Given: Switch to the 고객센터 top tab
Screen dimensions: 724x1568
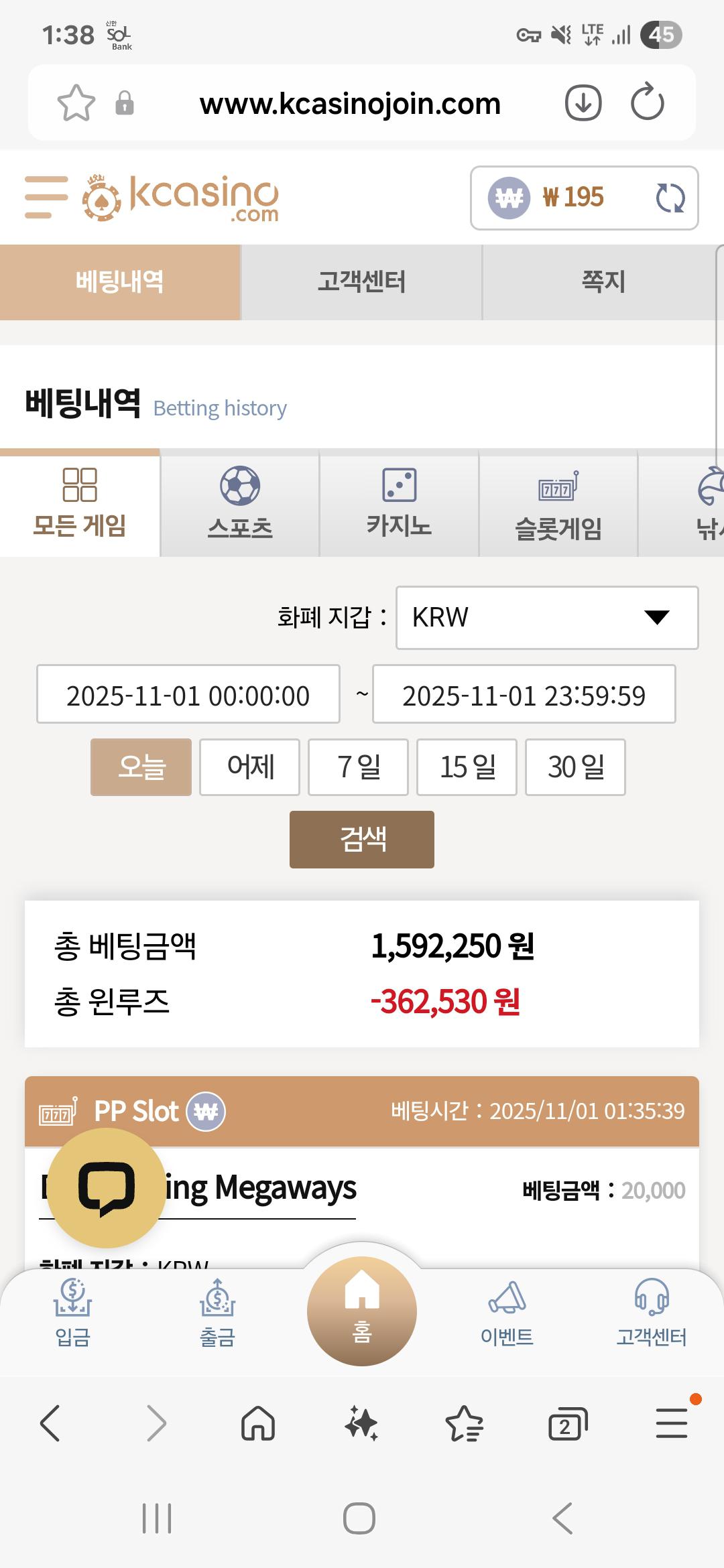Looking at the screenshot, I should tap(361, 282).
